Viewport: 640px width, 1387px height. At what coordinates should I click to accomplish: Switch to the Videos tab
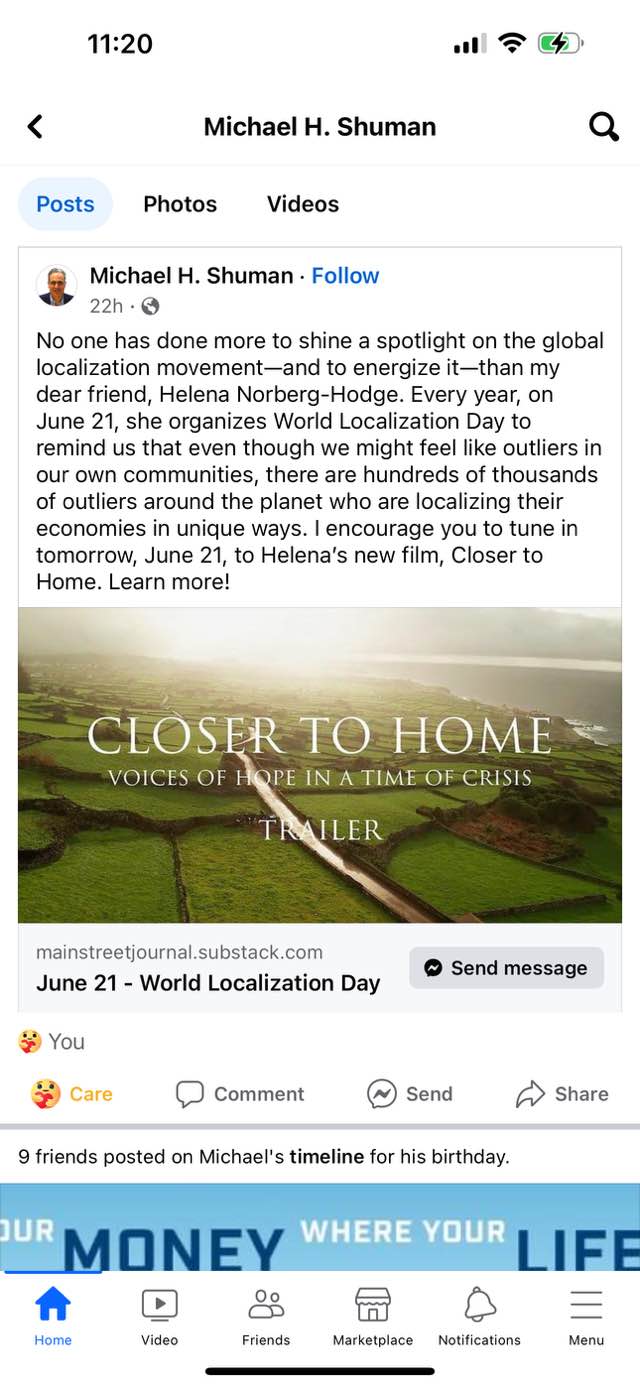(302, 204)
